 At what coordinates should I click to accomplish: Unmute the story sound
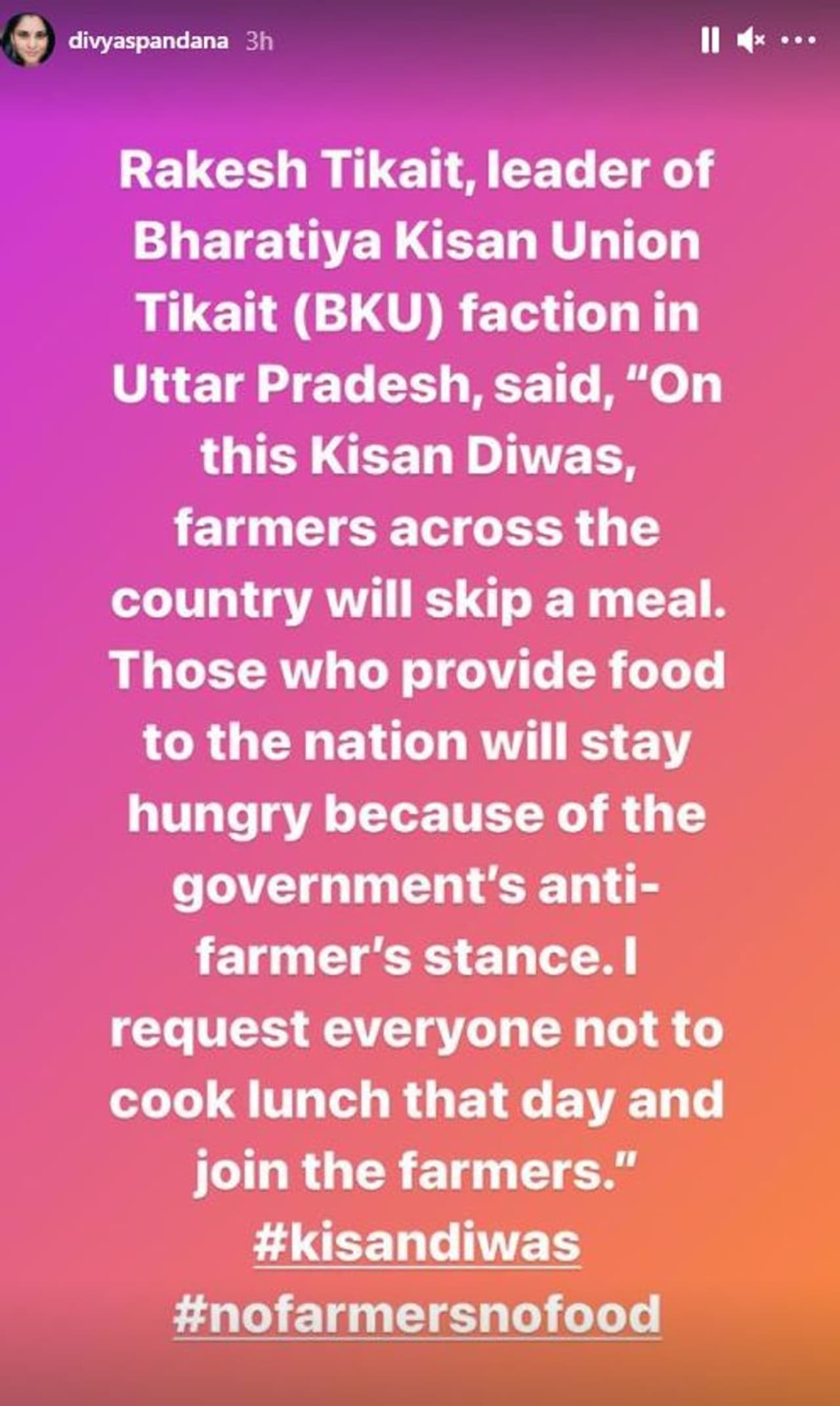click(751, 41)
